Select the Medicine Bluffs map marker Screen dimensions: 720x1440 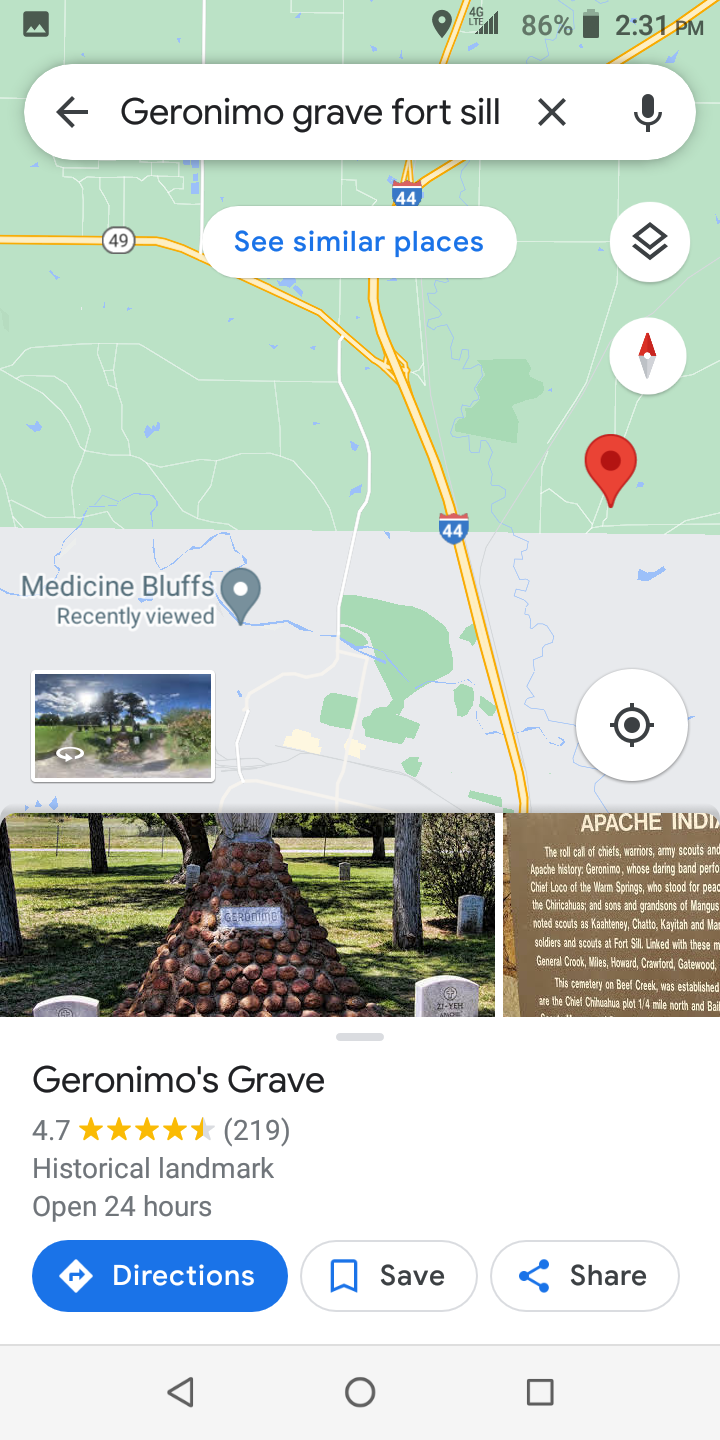tap(241, 595)
